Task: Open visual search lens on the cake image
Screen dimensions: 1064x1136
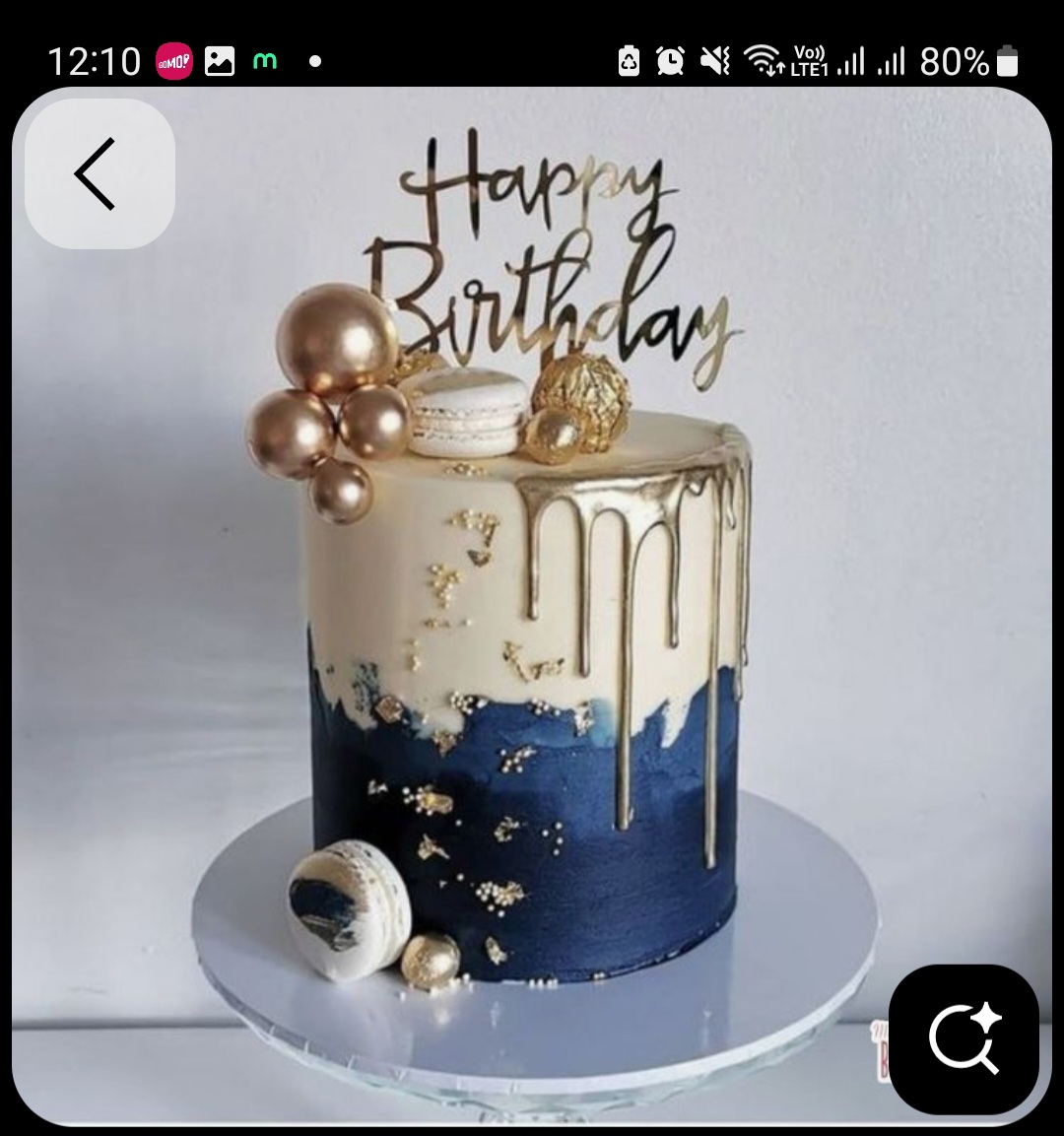Action: pyautogui.click(x=963, y=1039)
